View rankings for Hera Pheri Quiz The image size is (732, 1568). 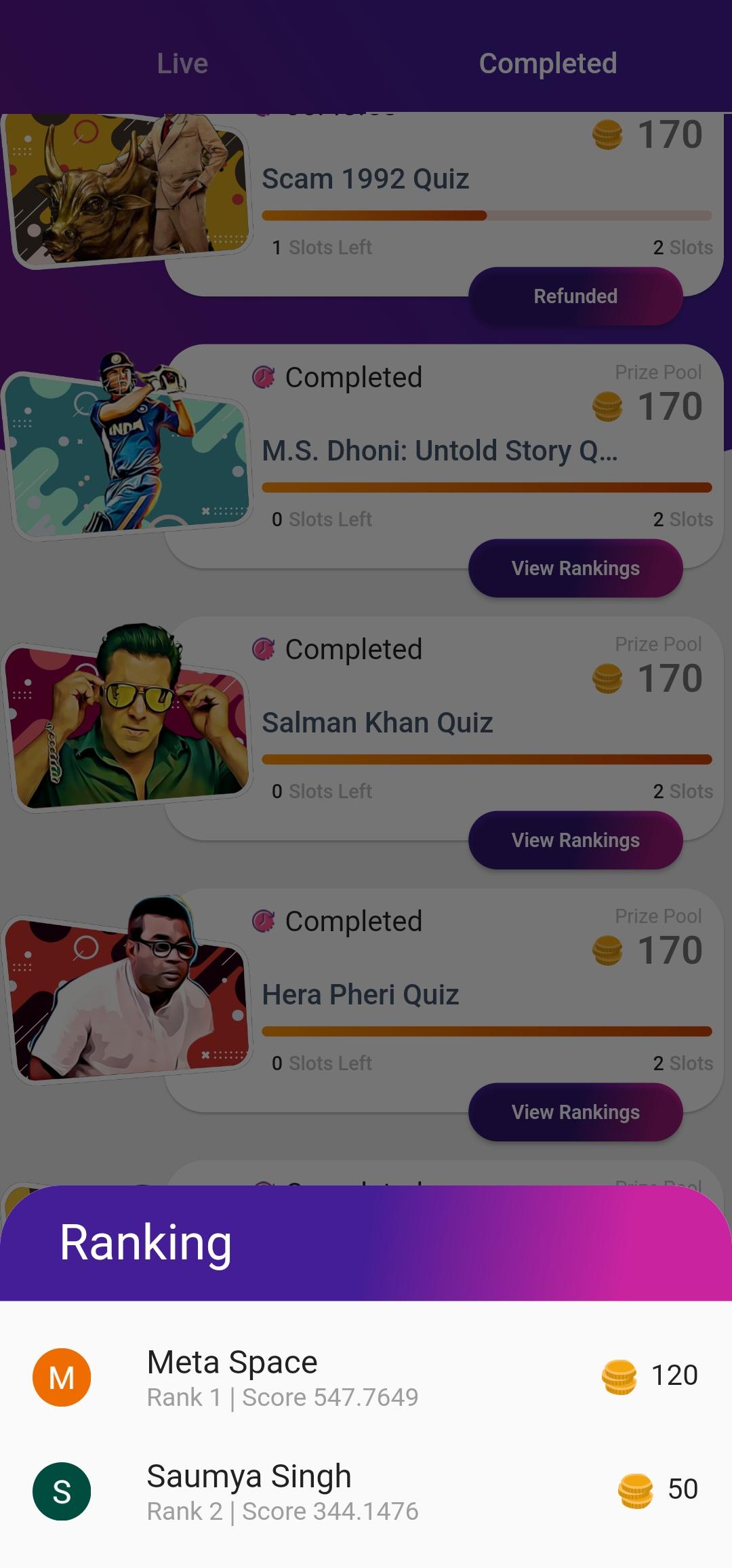[x=575, y=1112]
